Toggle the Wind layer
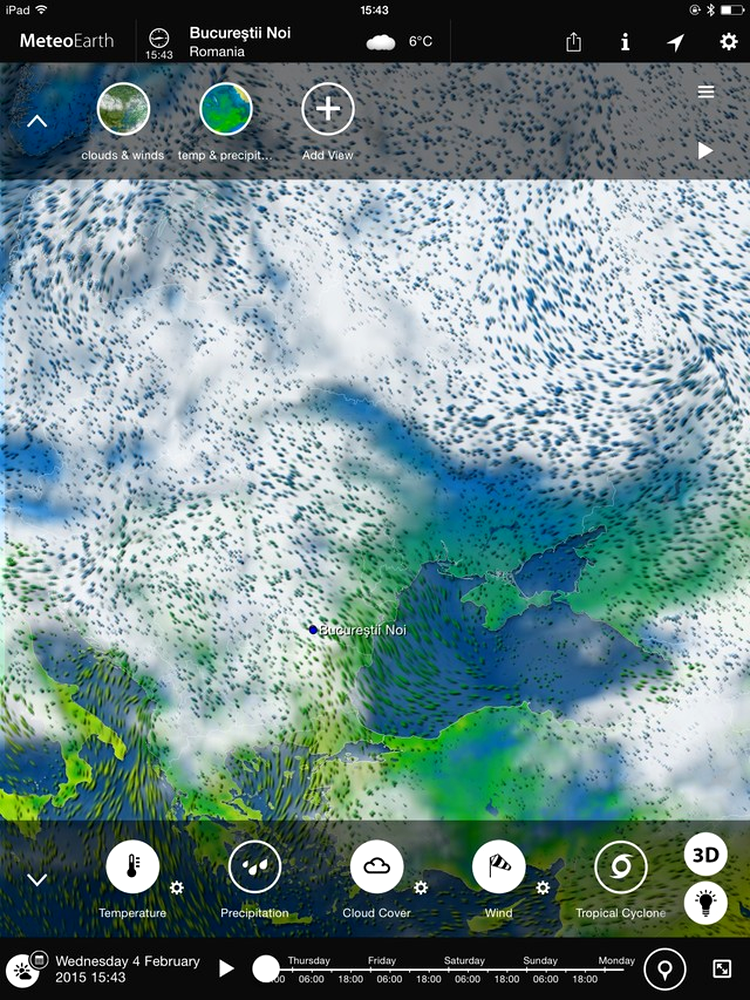750x1000 pixels. coord(498,866)
